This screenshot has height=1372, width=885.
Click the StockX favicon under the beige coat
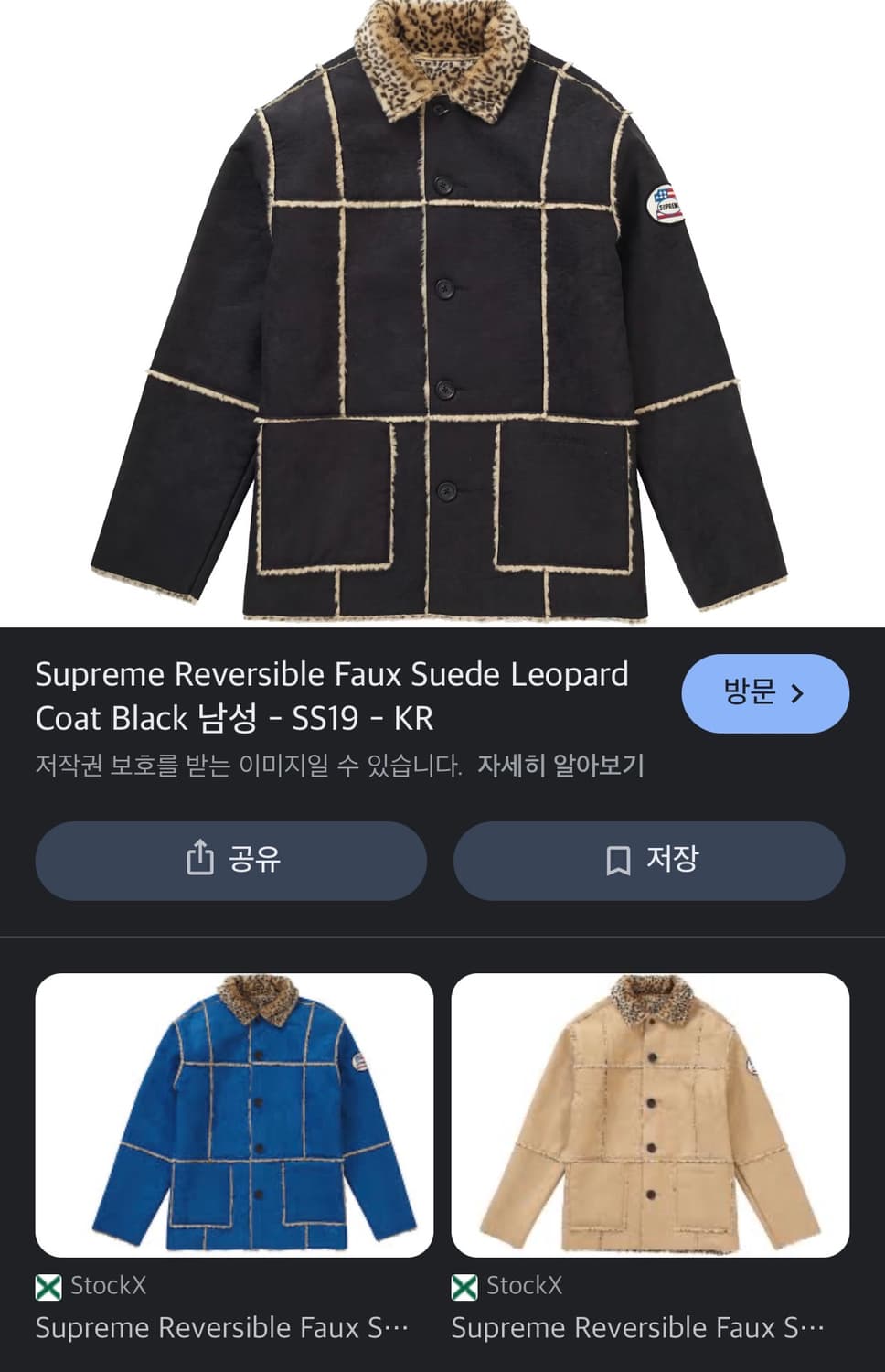(x=466, y=1285)
